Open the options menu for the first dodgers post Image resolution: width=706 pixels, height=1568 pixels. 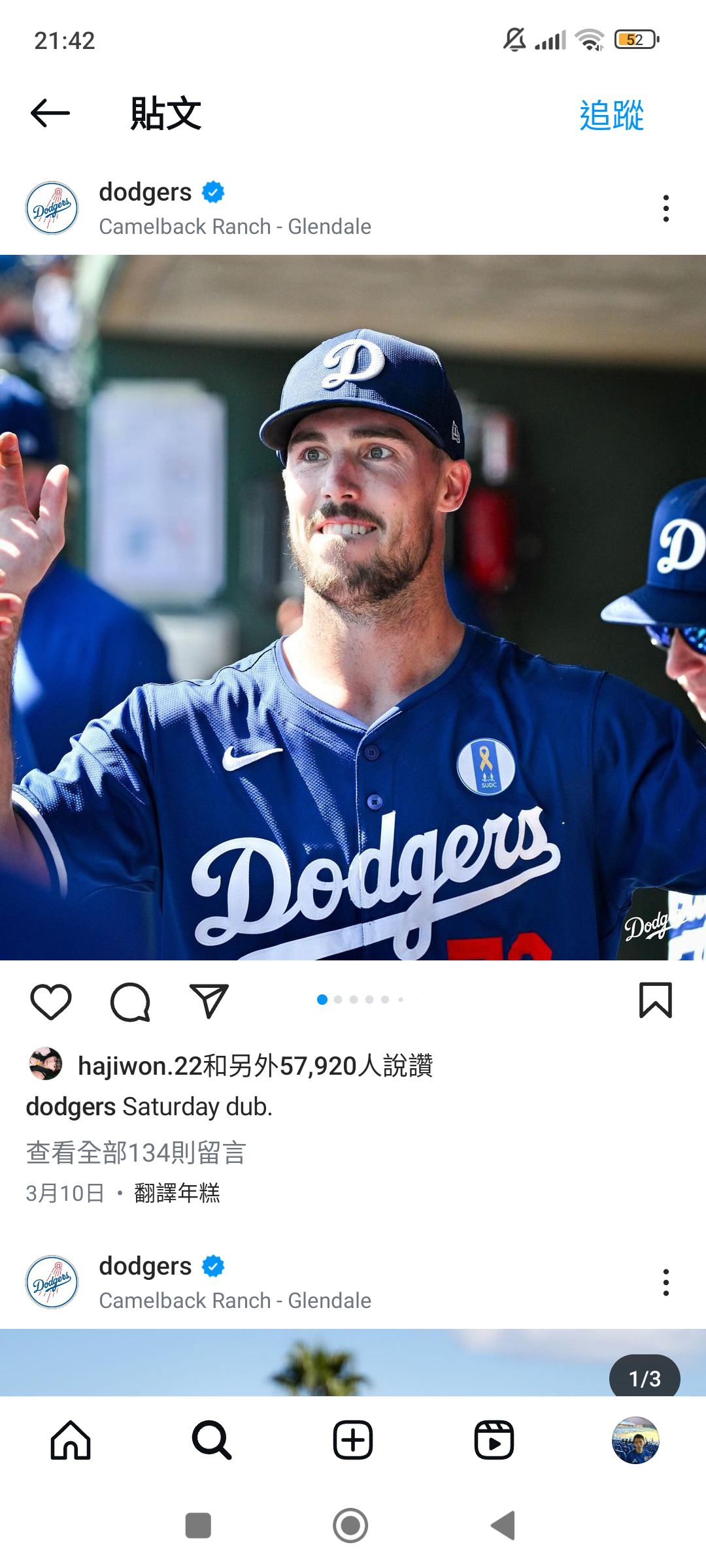(x=665, y=208)
